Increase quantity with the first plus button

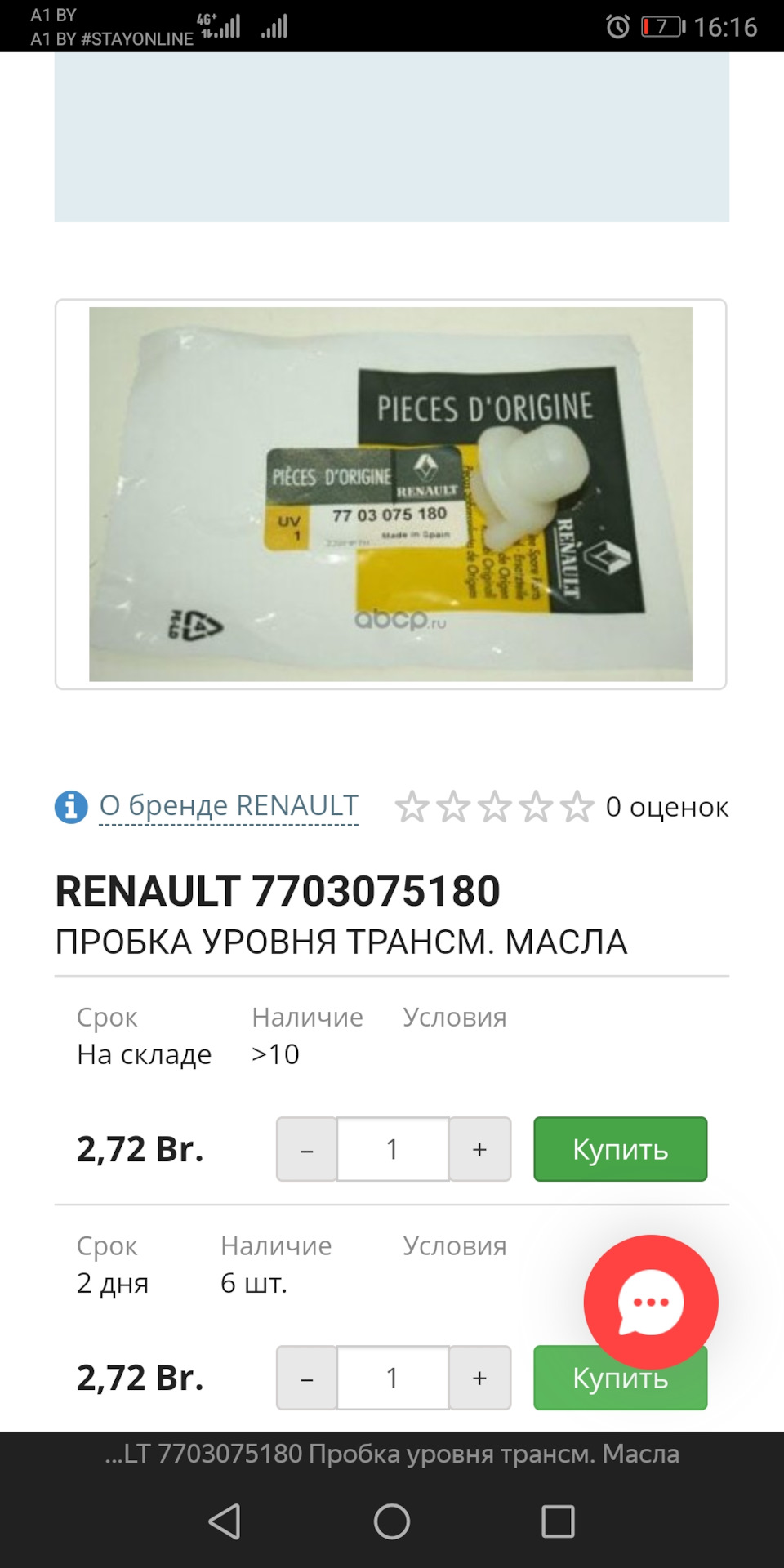click(479, 1150)
